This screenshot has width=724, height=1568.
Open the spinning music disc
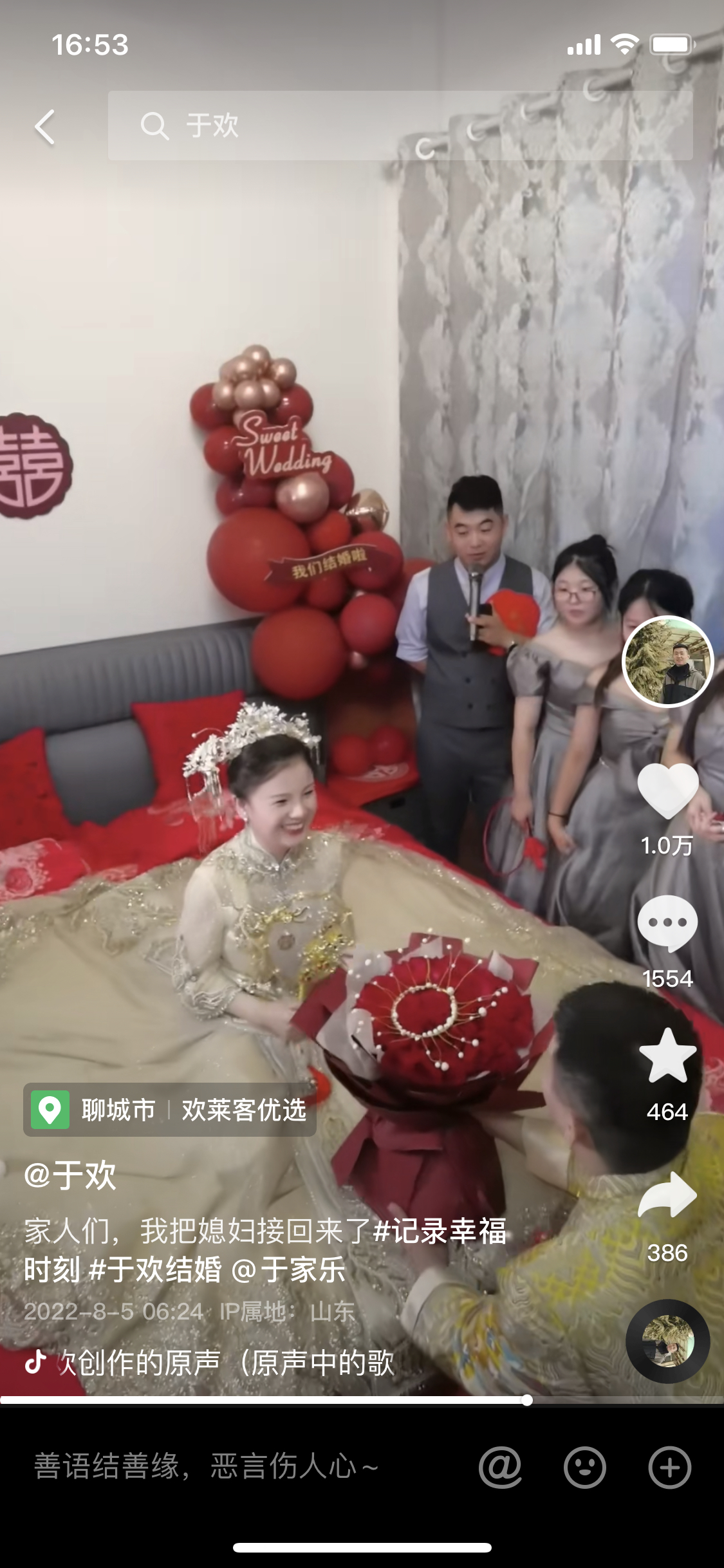[x=667, y=1341]
